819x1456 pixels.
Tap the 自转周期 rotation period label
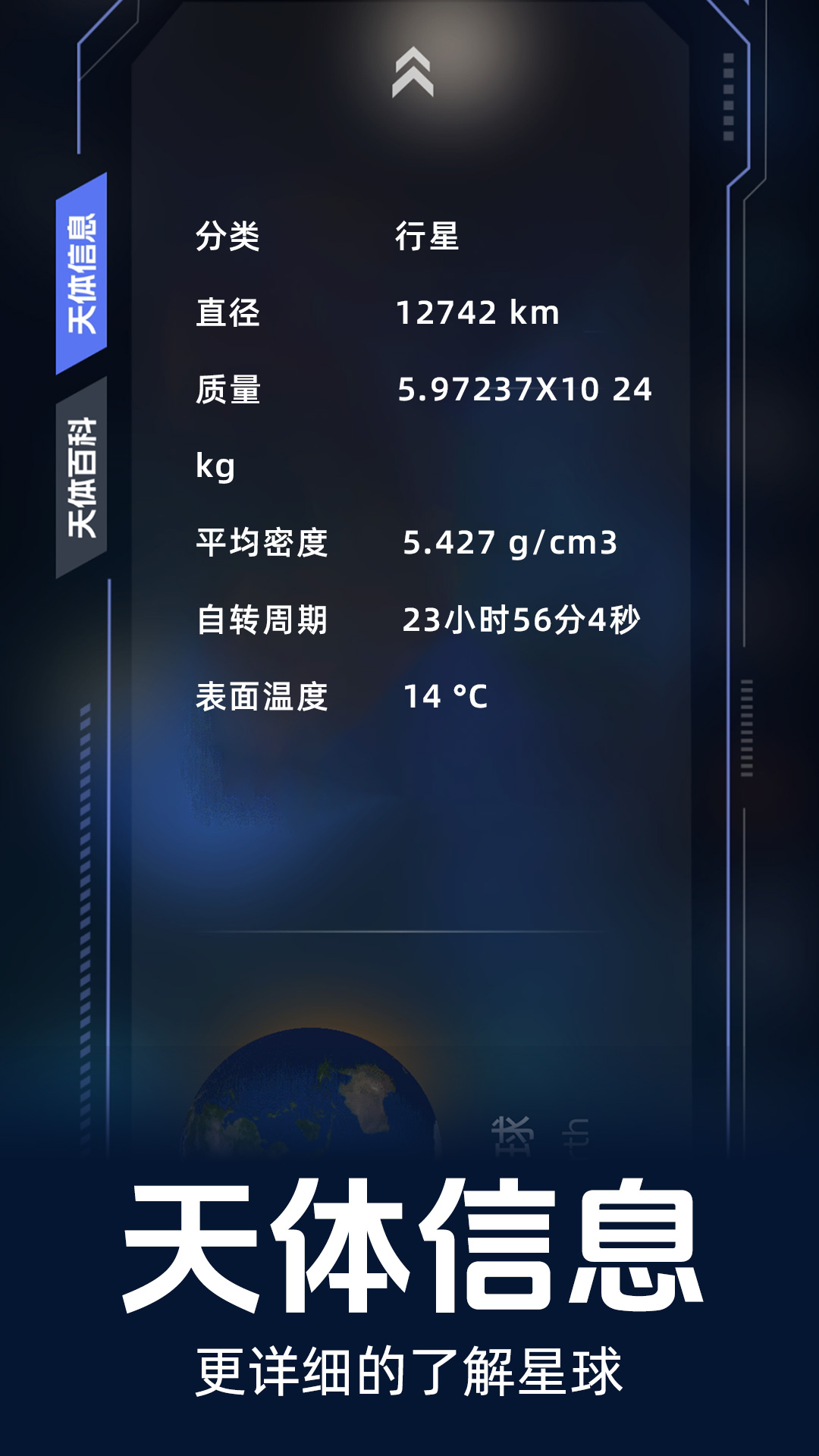(x=264, y=620)
